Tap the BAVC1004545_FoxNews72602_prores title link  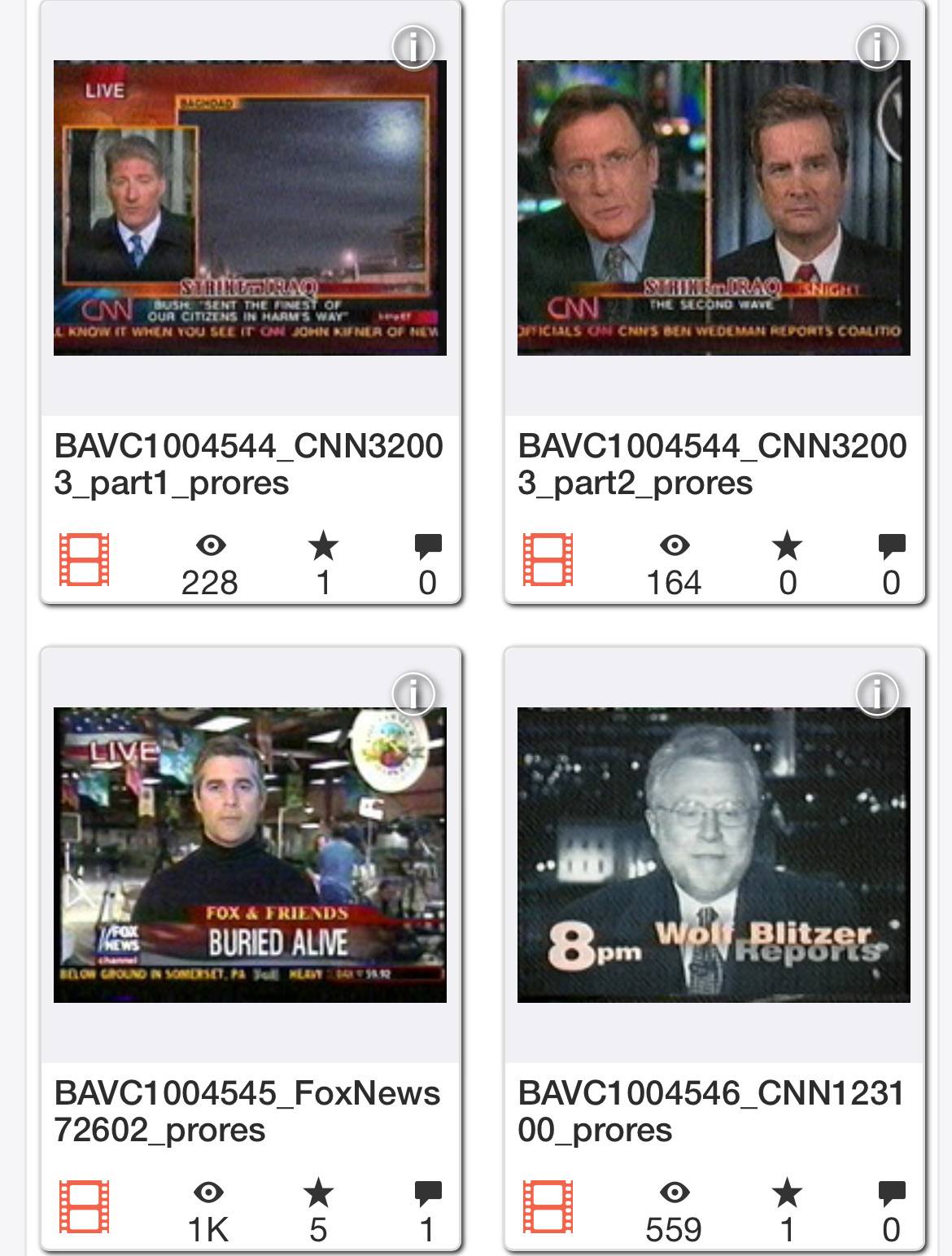(247, 1111)
